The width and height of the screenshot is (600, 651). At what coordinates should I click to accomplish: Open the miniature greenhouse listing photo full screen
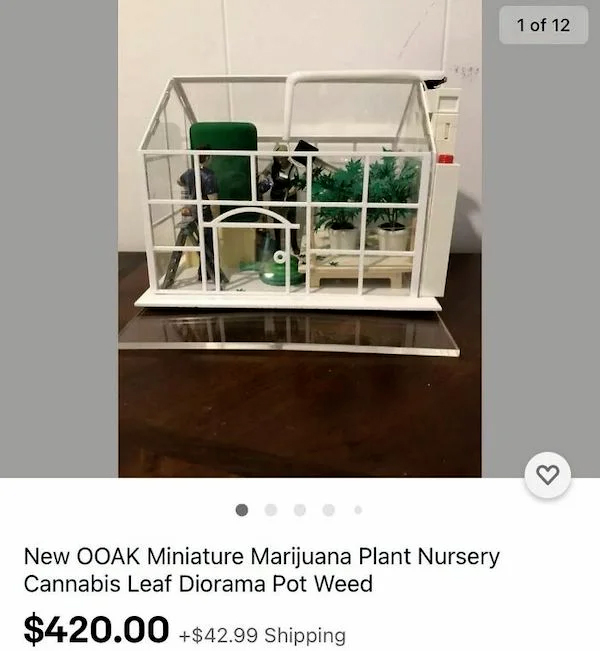299,238
